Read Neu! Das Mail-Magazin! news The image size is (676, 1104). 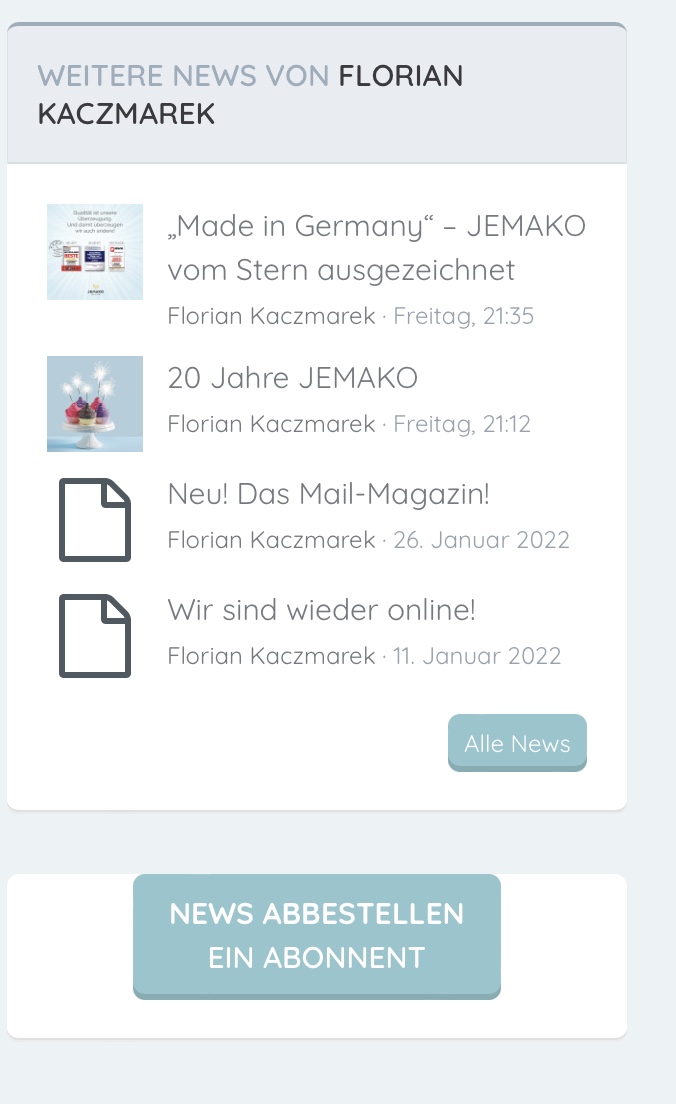pyautogui.click(x=329, y=494)
